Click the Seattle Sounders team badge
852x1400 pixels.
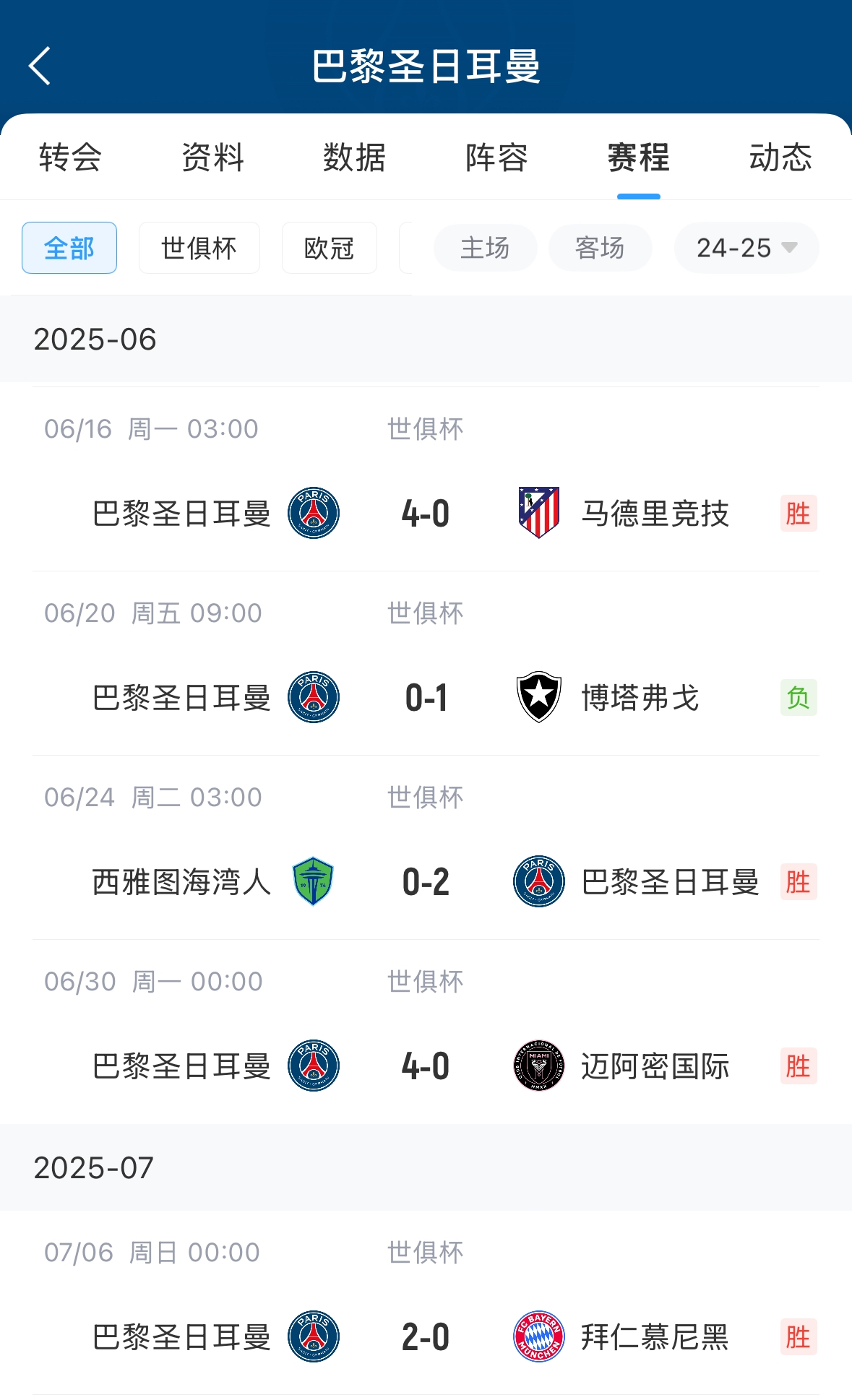click(314, 882)
